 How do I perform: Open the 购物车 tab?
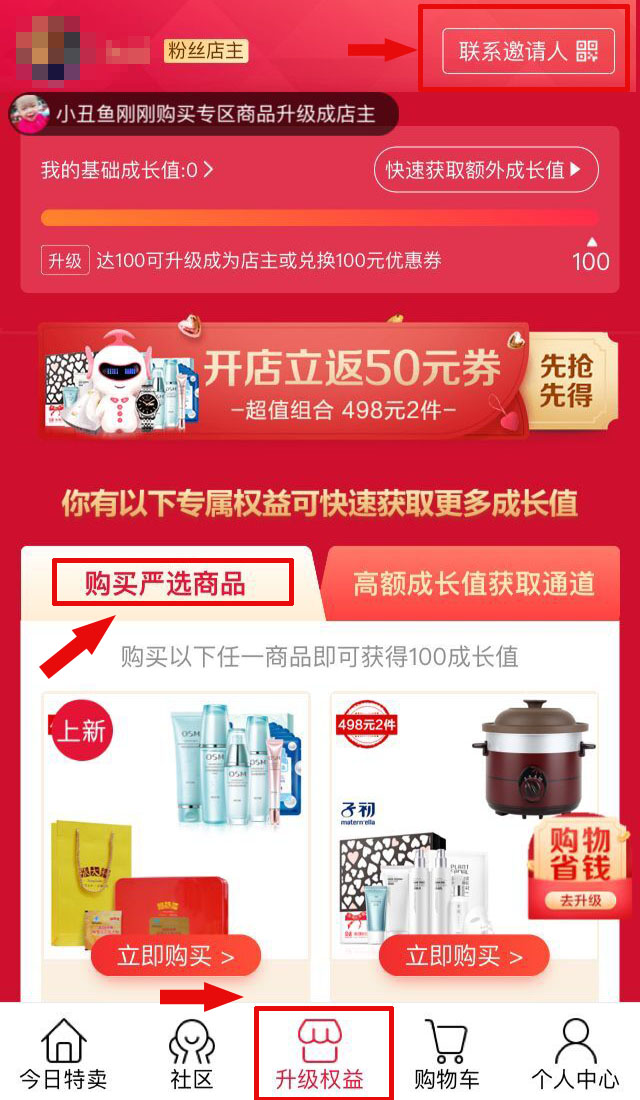(447, 1055)
